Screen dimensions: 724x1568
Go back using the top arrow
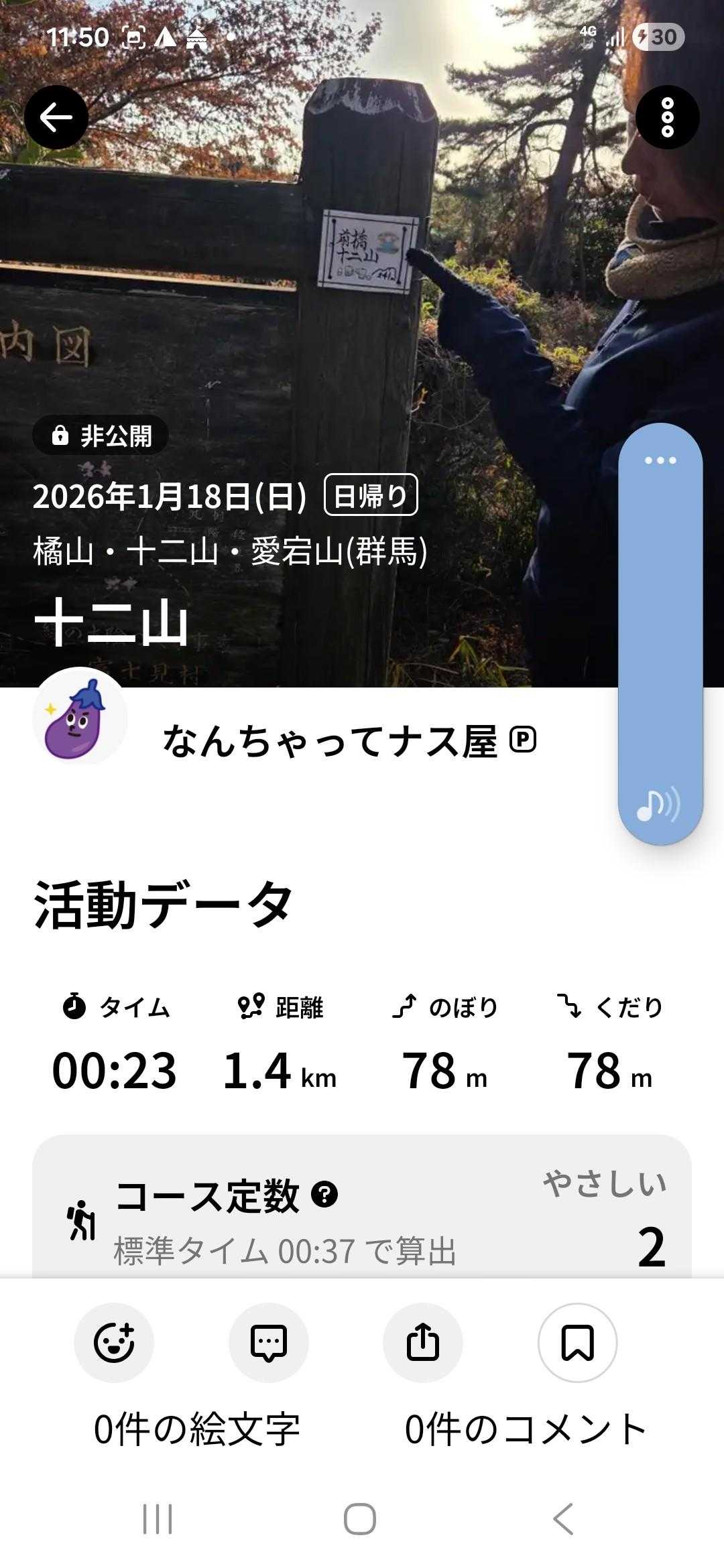pos(56,118)
